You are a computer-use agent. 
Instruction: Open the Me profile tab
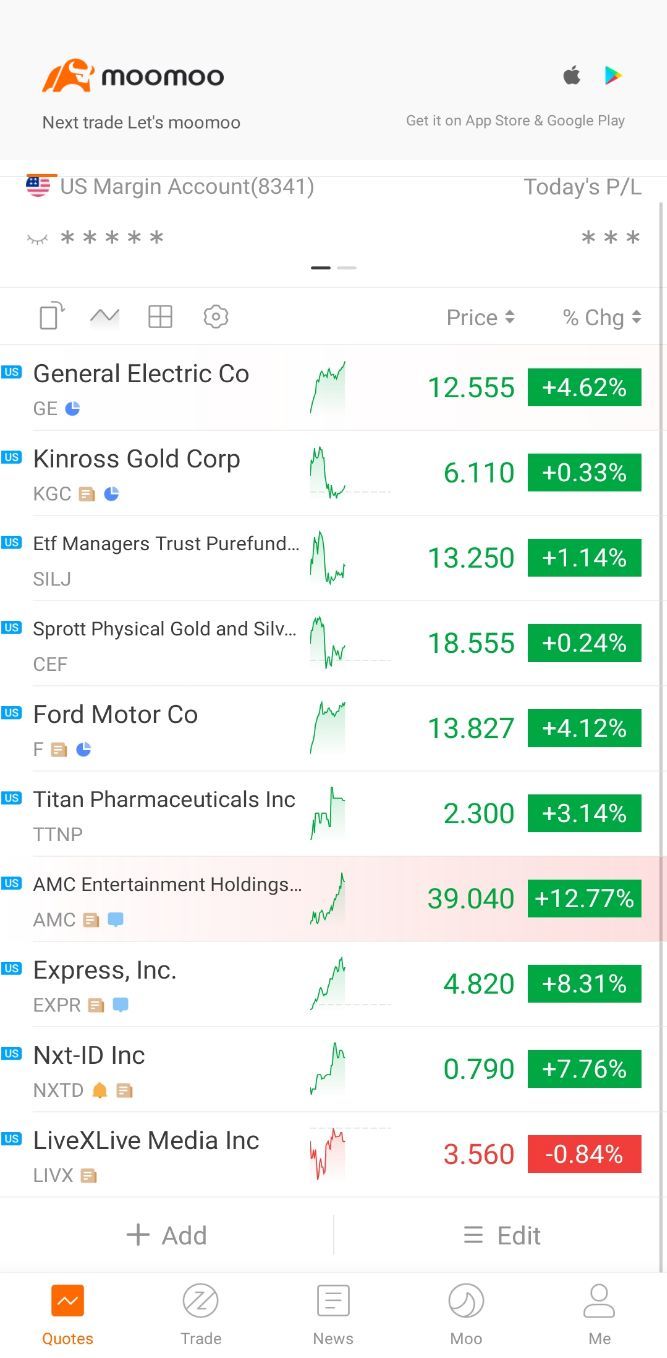pyautogui.click(x=599, y=1315)
